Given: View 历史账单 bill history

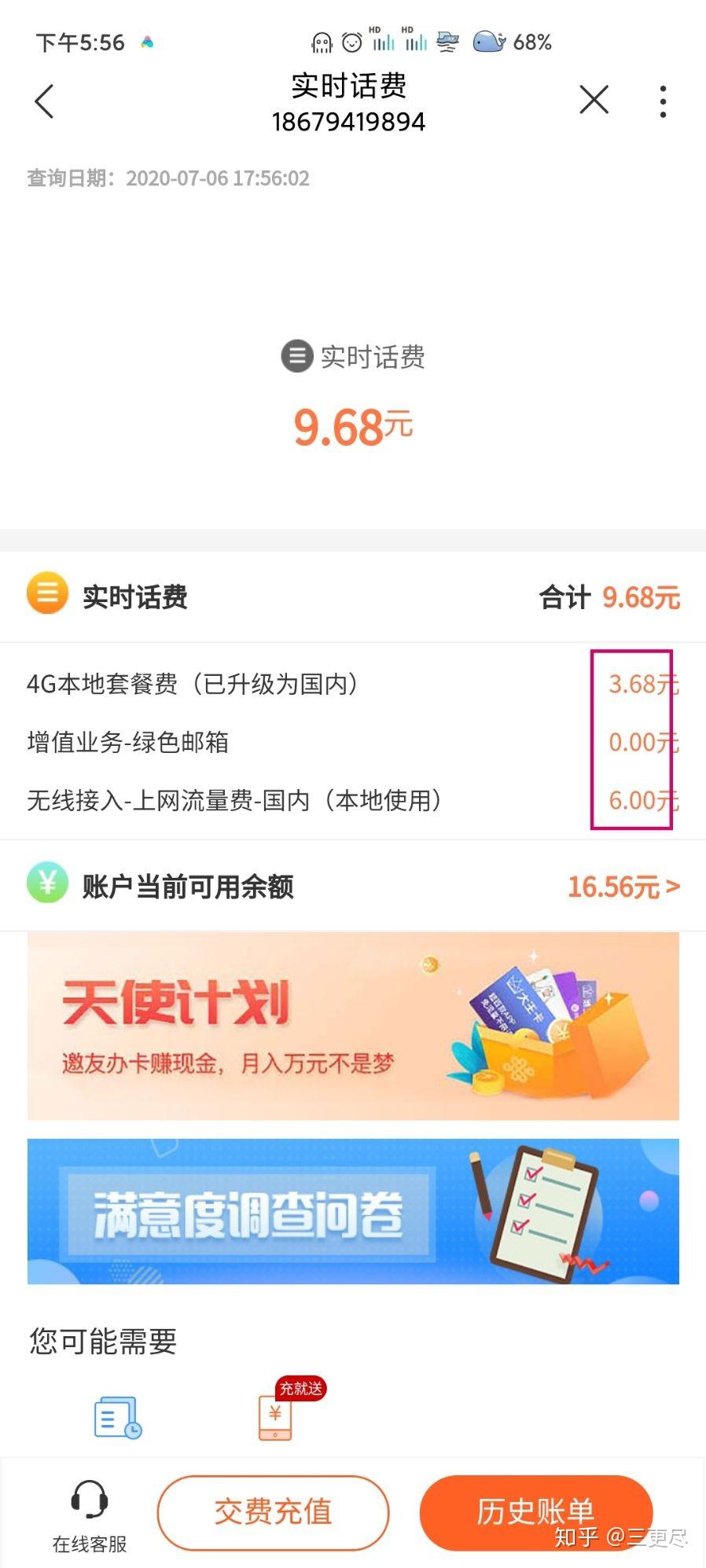Looking at the screenshot, I should pos(535,1510).
